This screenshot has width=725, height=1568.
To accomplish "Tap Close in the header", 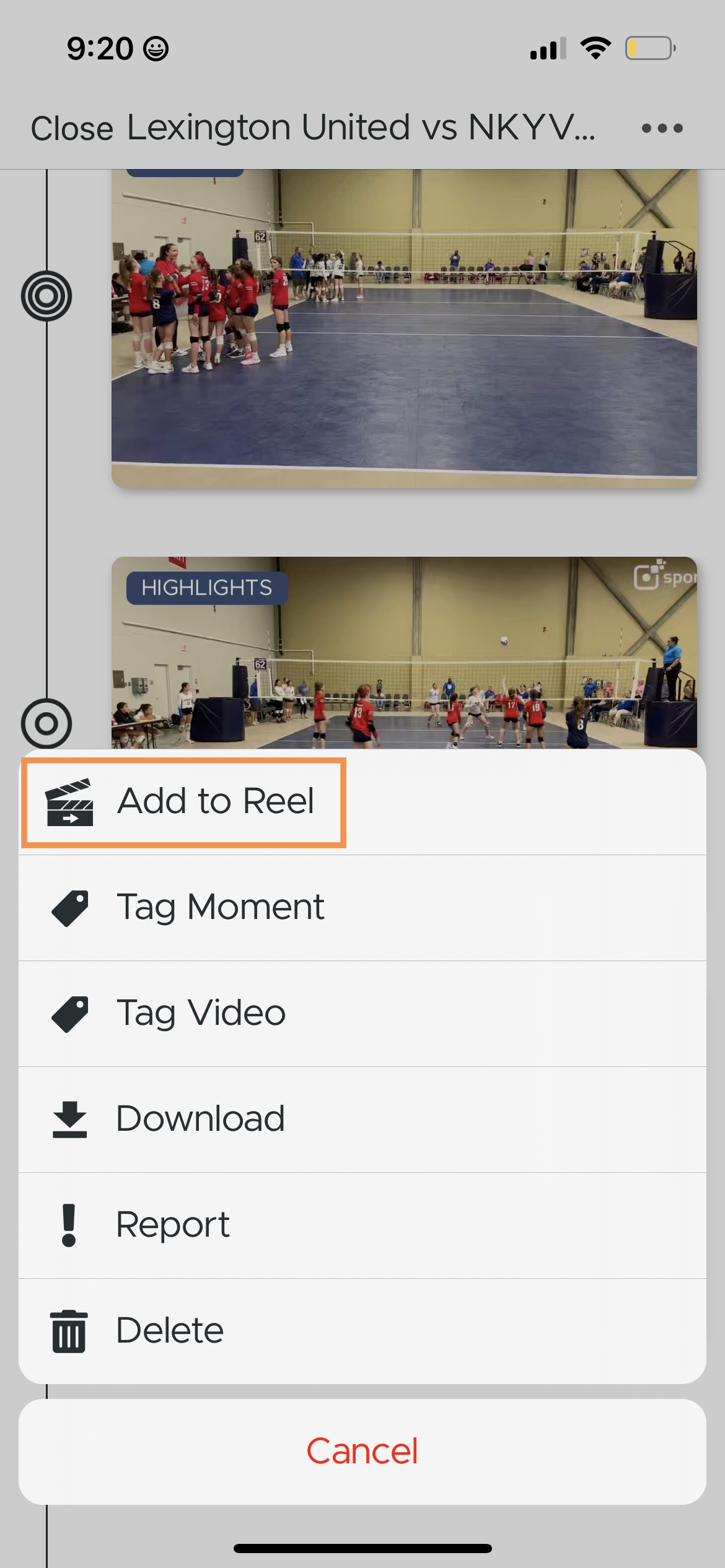I will click(72, 129).
